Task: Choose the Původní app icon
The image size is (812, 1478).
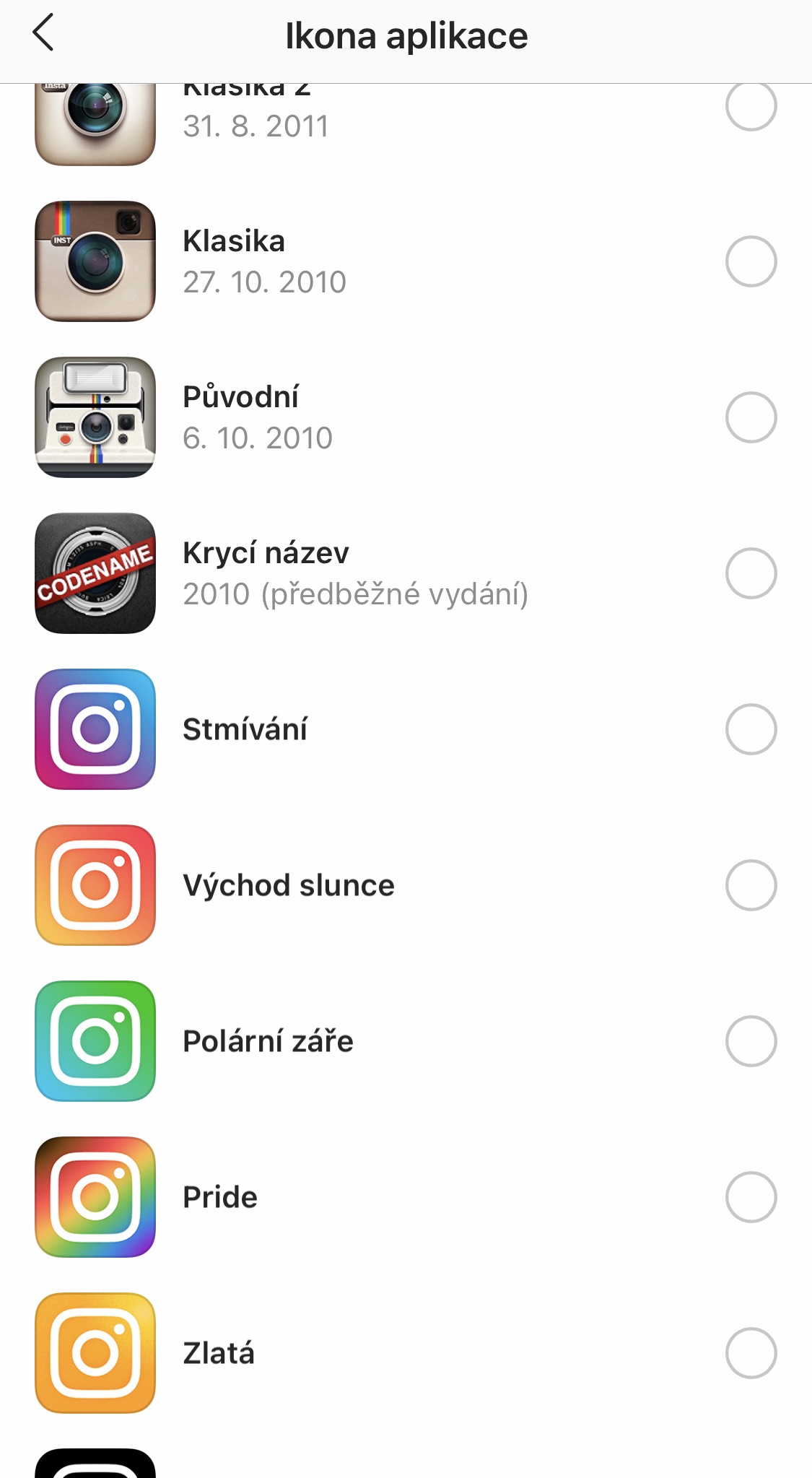Action: click(751, 417)
